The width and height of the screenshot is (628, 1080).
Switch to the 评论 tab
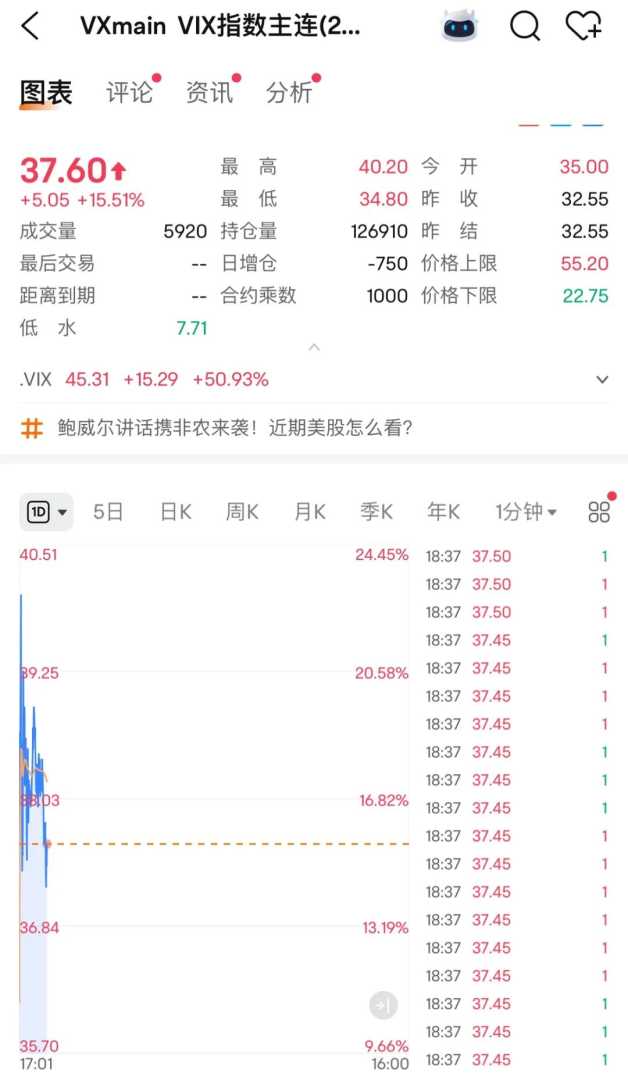[130, 93]
